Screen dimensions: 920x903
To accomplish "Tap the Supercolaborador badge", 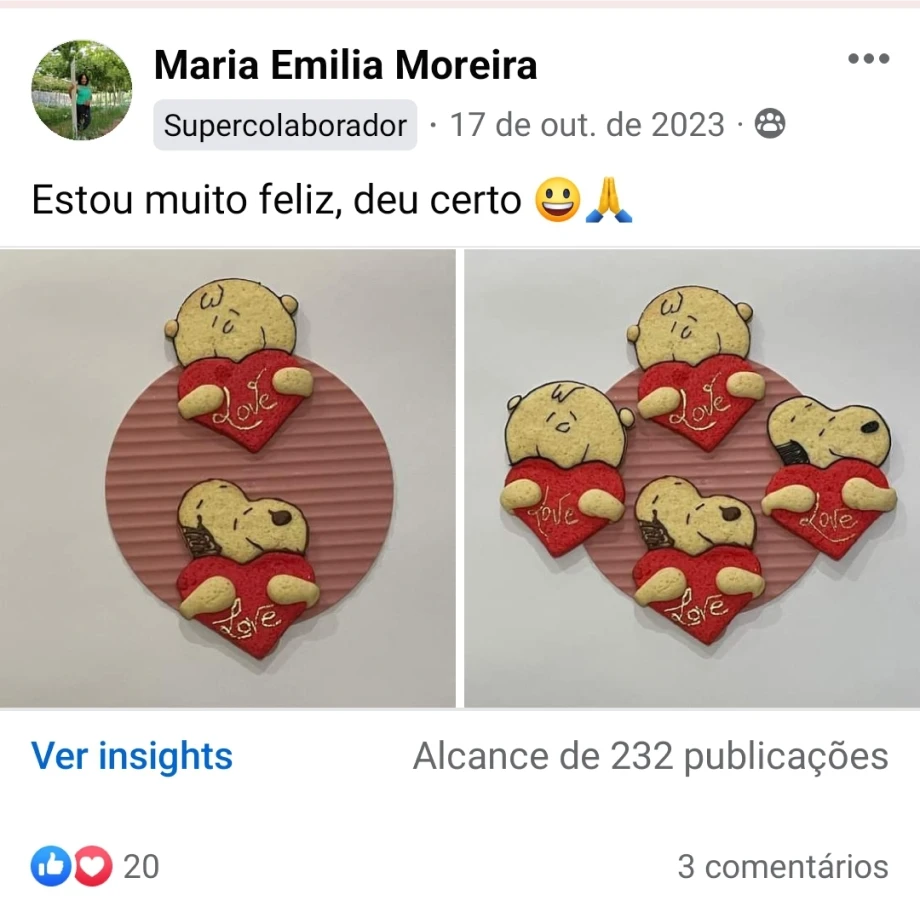I will pos(285,126).
